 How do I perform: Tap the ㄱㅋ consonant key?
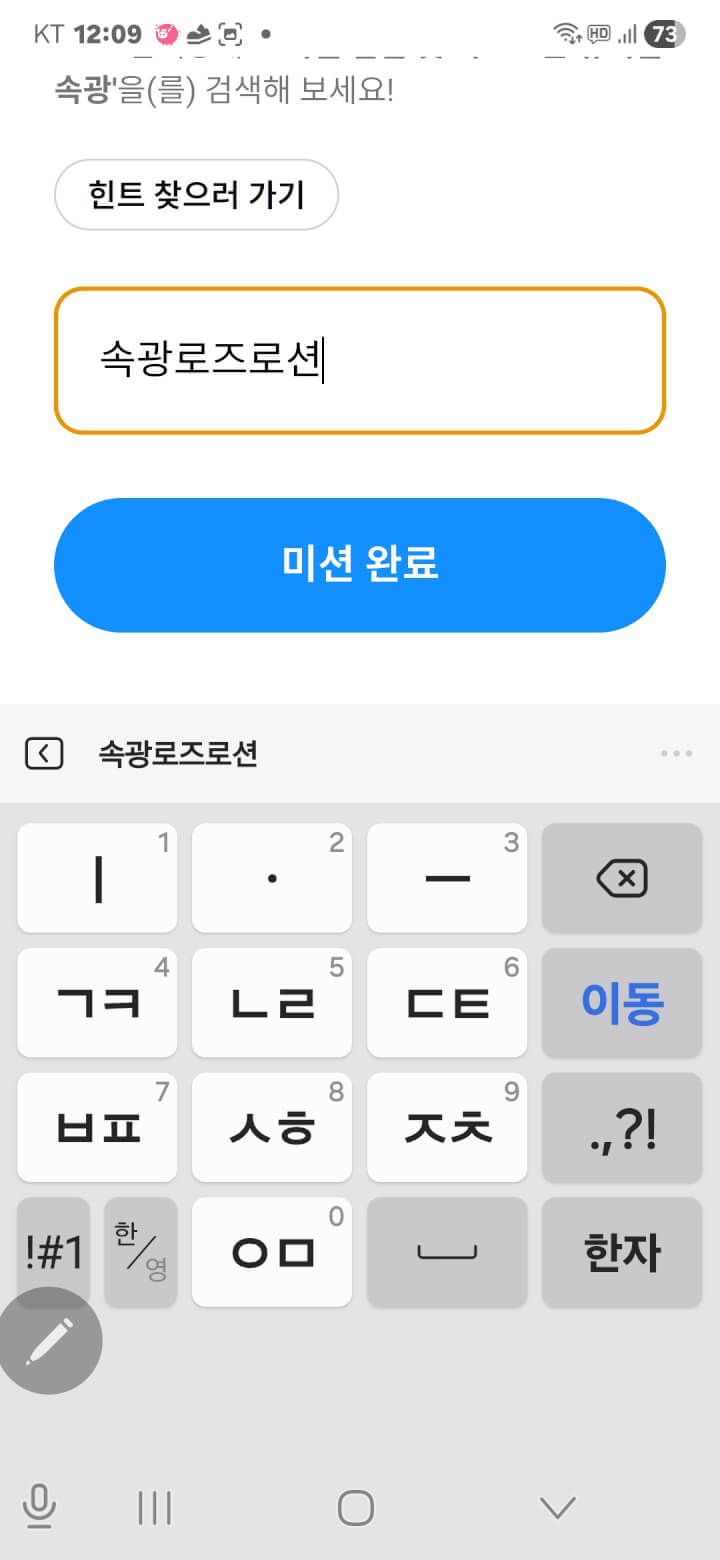[x=97, y=1003]
